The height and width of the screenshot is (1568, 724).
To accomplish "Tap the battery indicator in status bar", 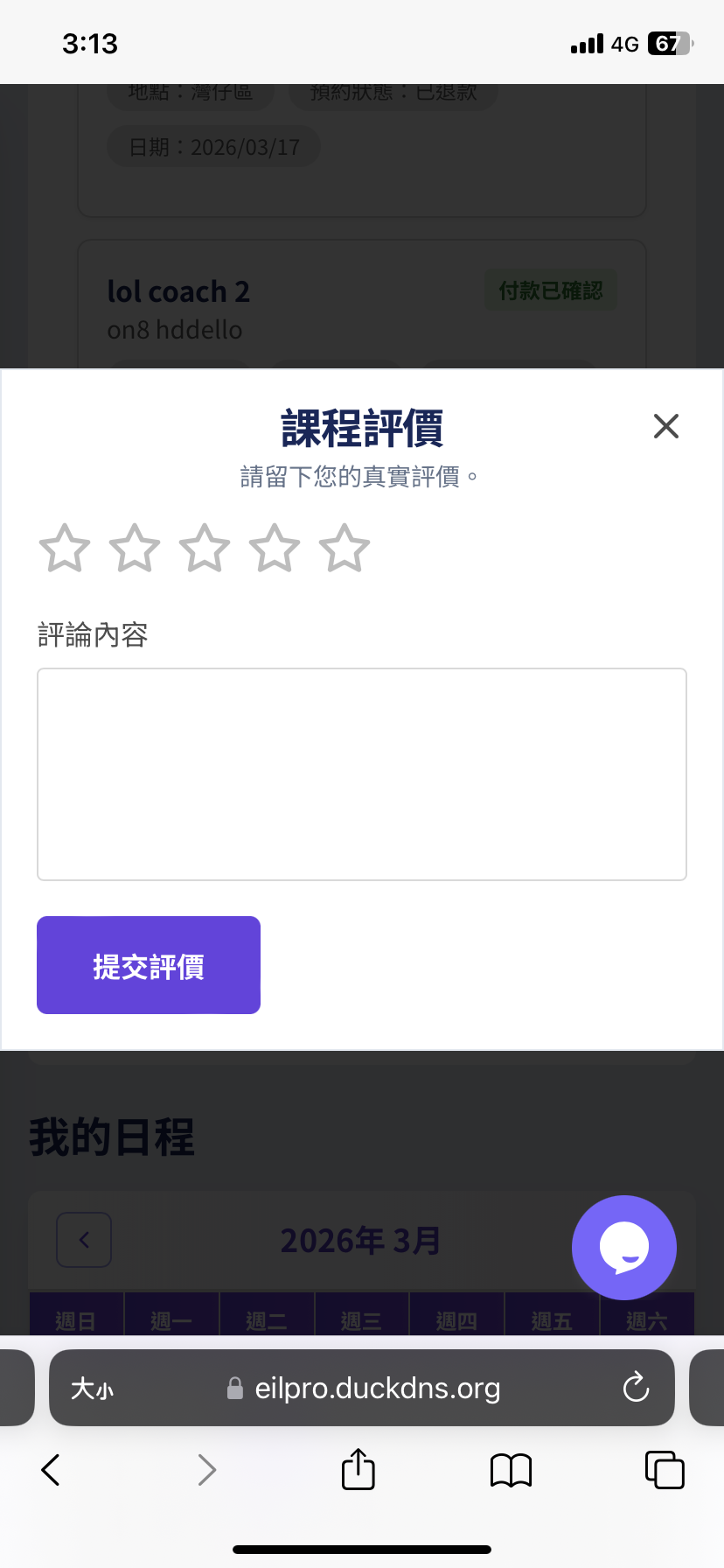I will 670,43.
